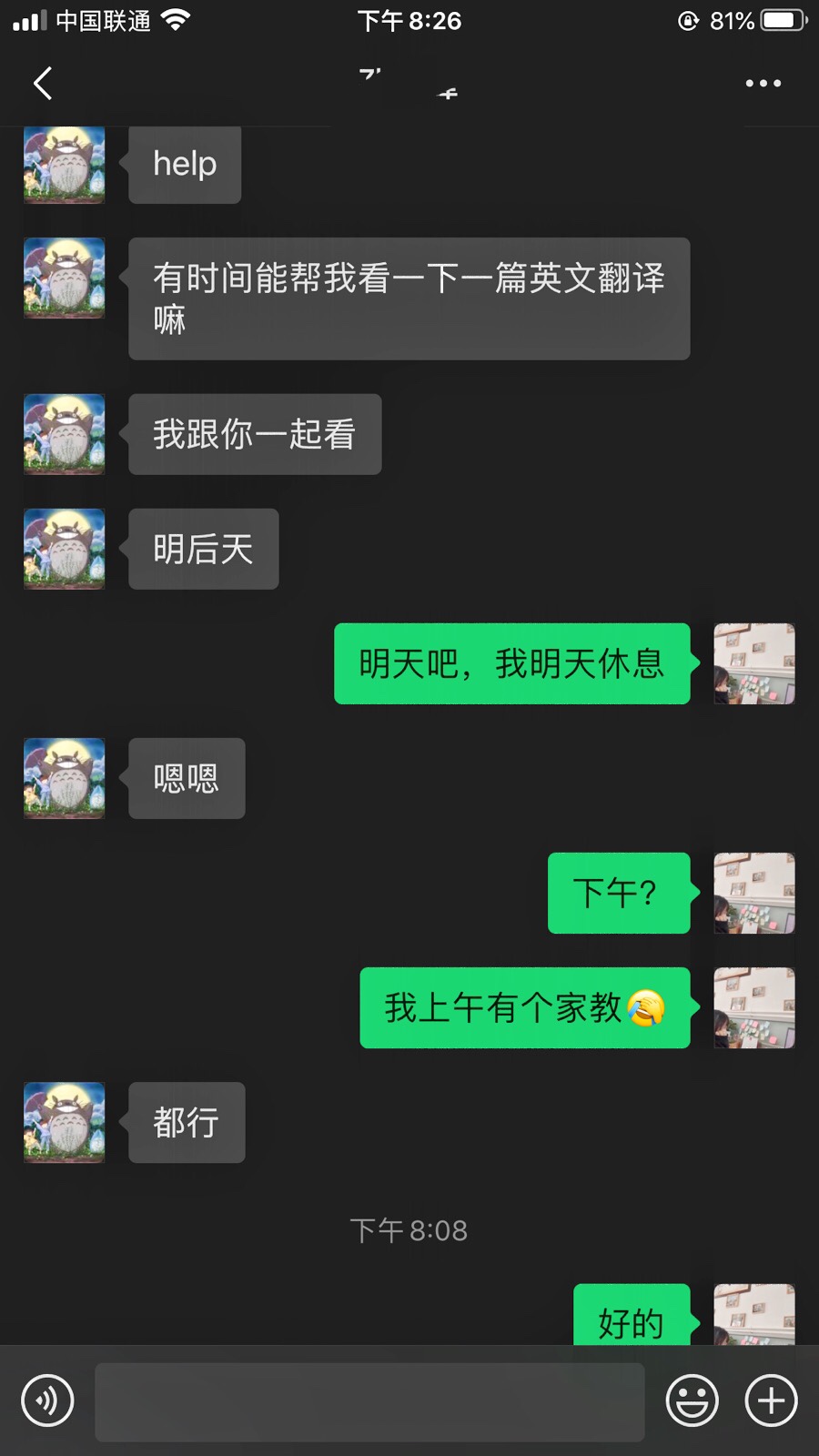Open the plus attachments menu

coord(771,1400)
